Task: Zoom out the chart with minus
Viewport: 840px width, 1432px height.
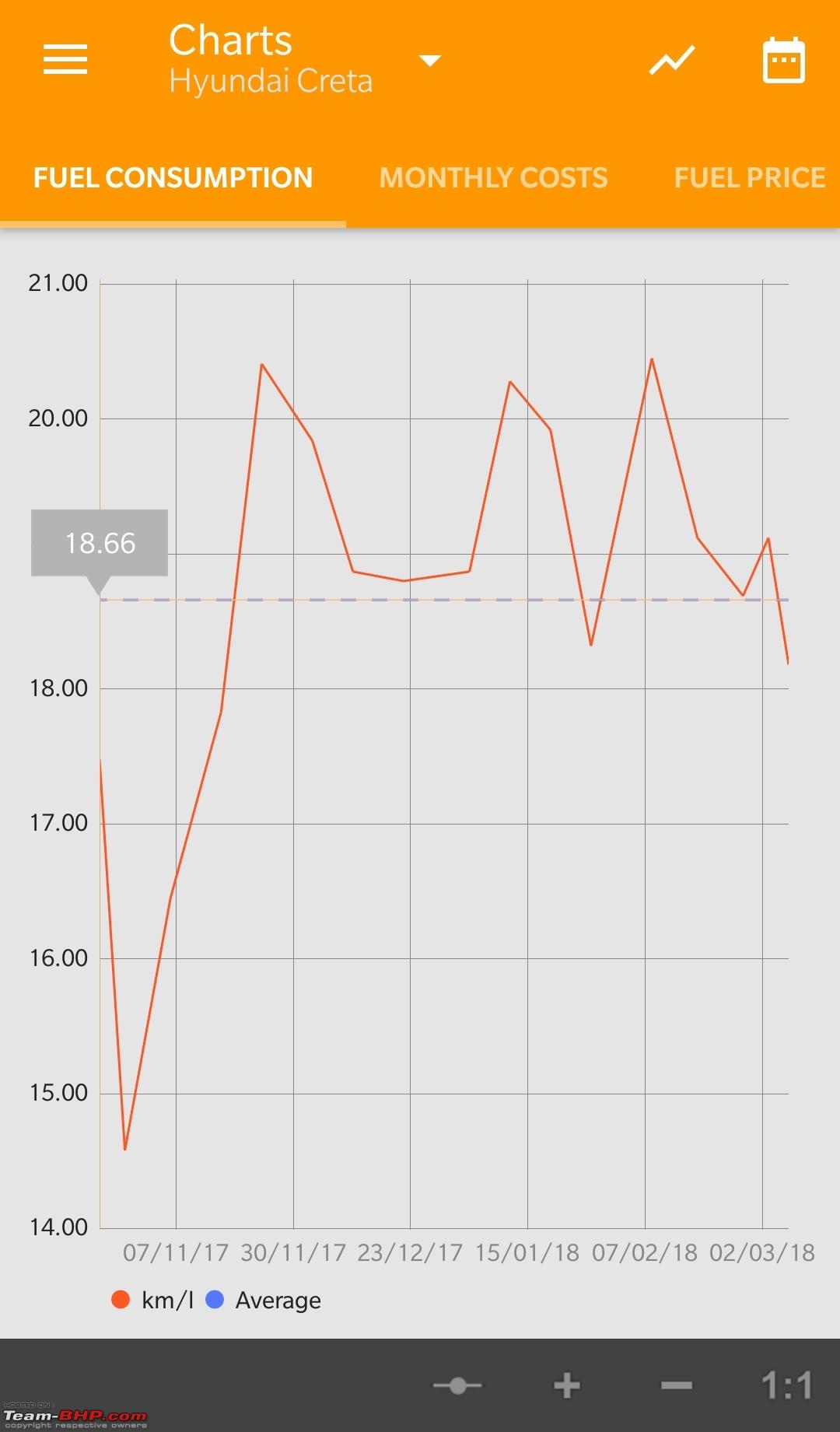Action: (677, 1385)
